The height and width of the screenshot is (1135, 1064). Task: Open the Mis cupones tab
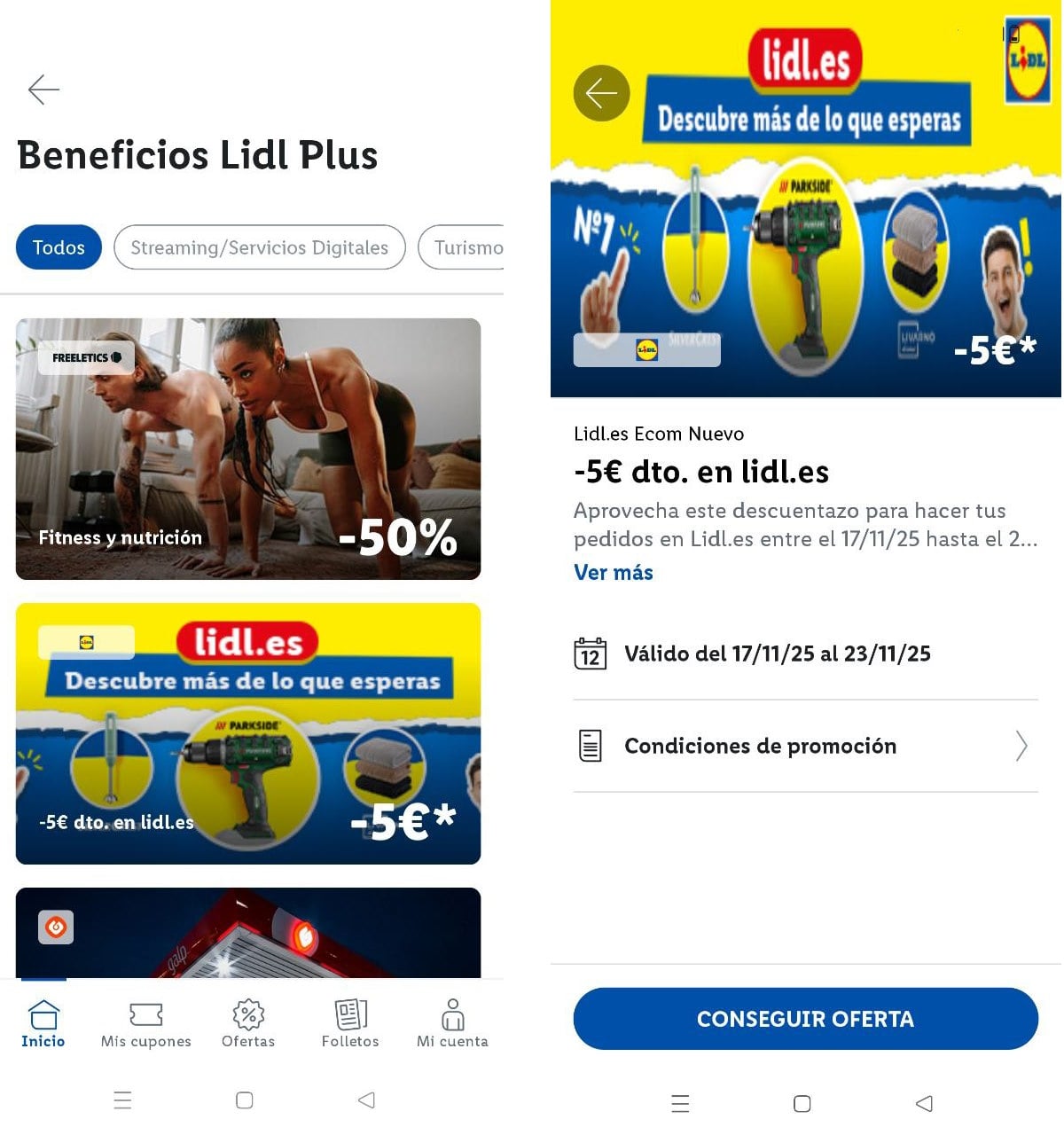[x=146, y=1023]
